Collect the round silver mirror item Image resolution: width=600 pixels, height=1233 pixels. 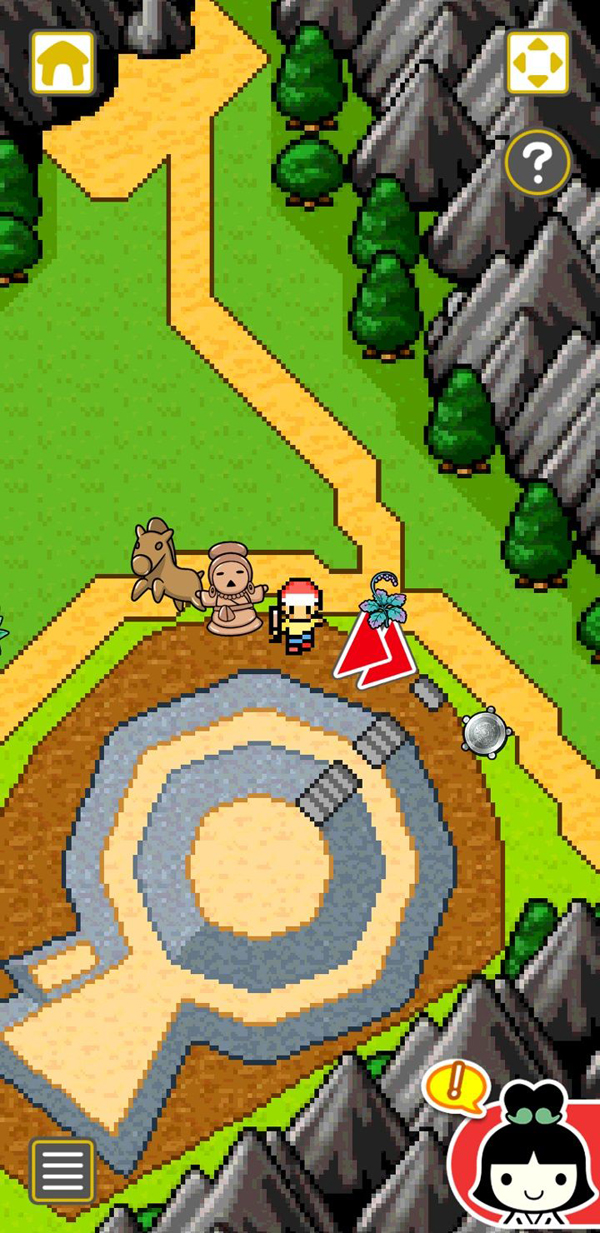click(487, 733)
